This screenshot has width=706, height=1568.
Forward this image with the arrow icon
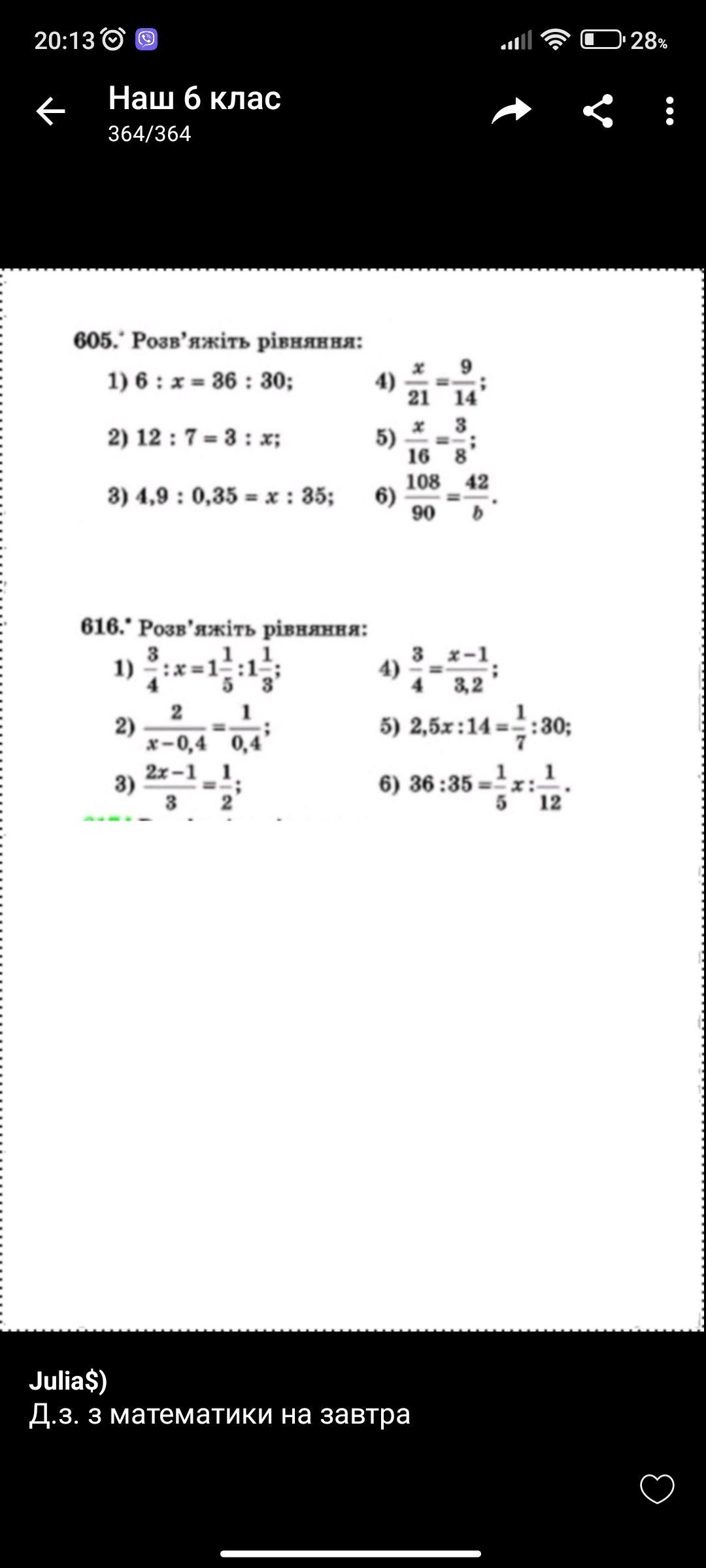[511, 110]
